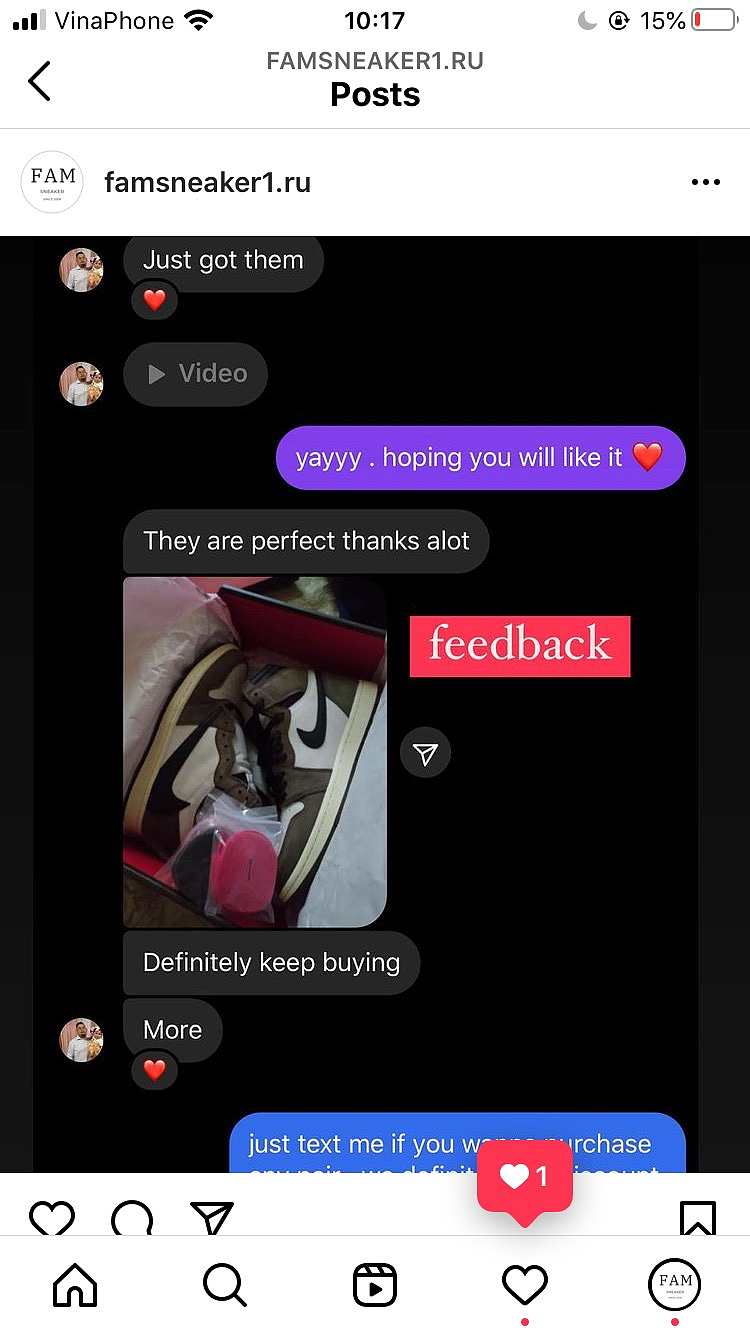Open your FAM profile tab
Image resolution: width=750 pixels, height=1334 pixels.
(x=675, y=1285)
